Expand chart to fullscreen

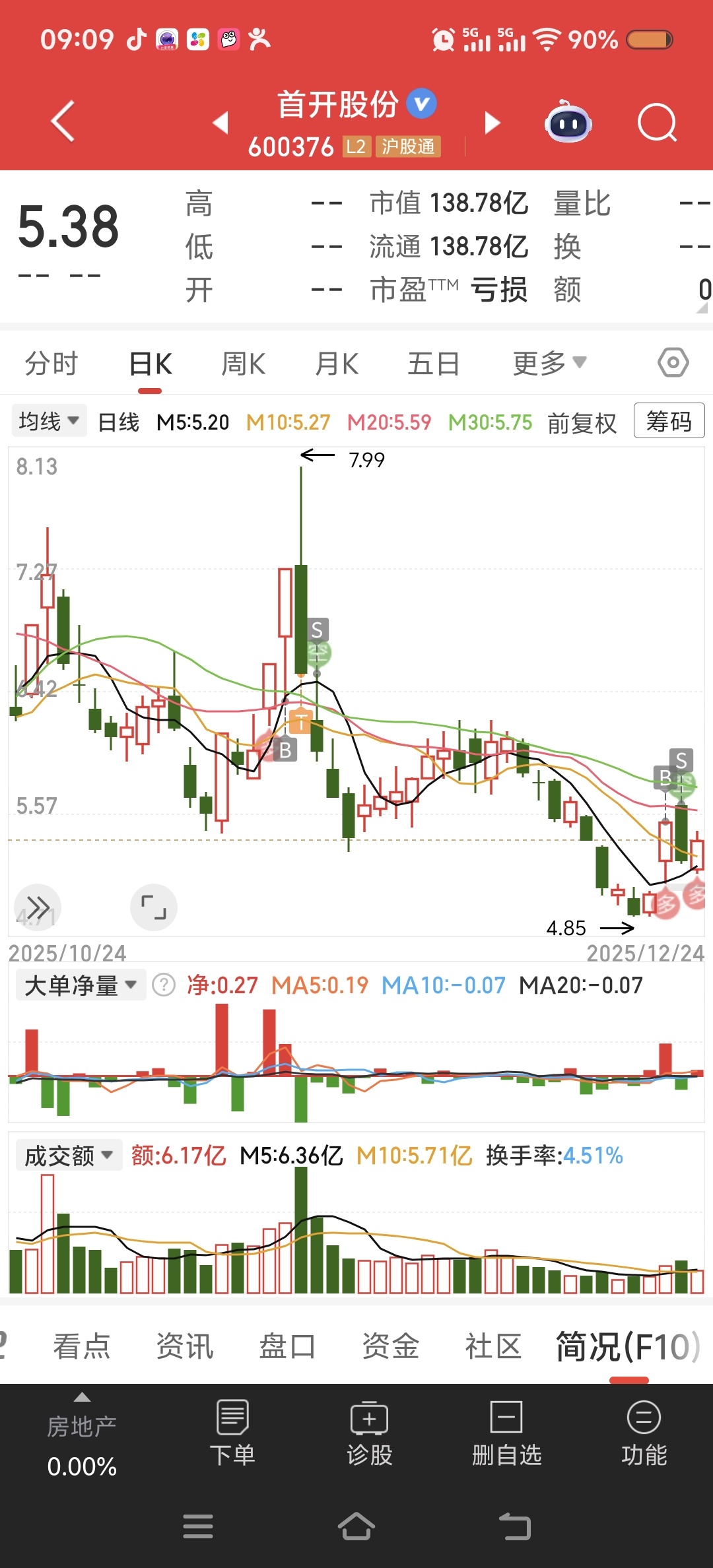pos(154,907)
